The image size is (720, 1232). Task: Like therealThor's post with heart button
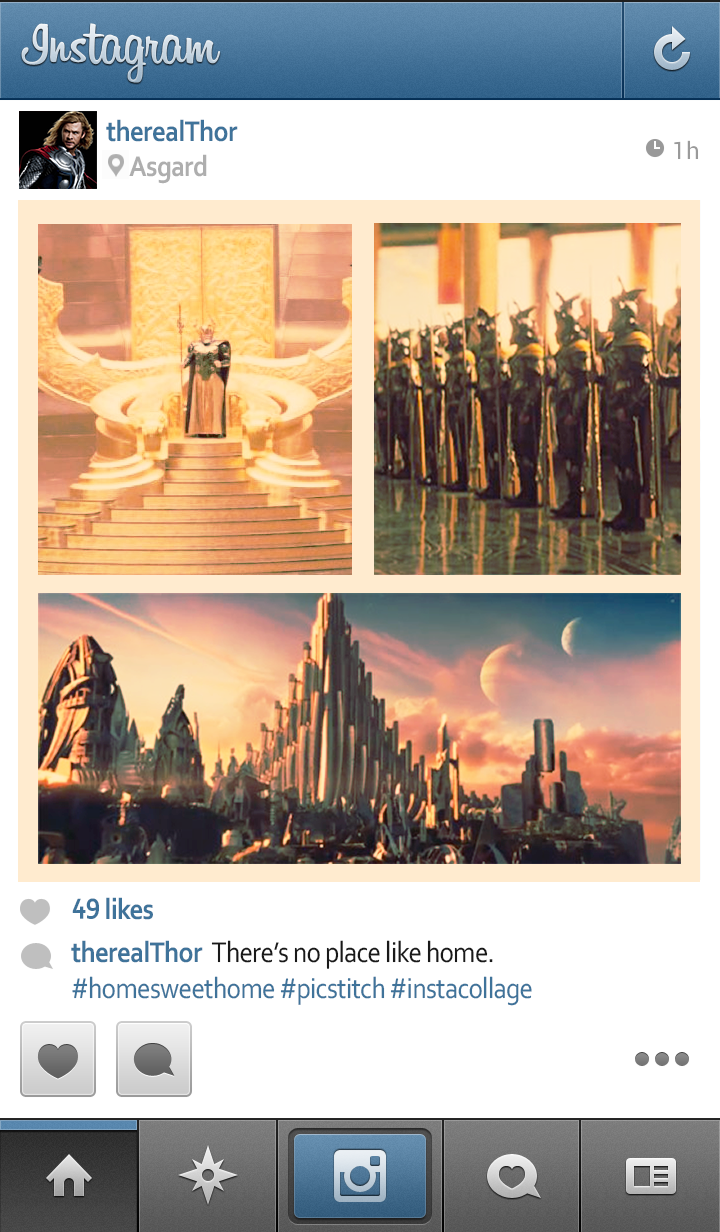coord(58,1059)
